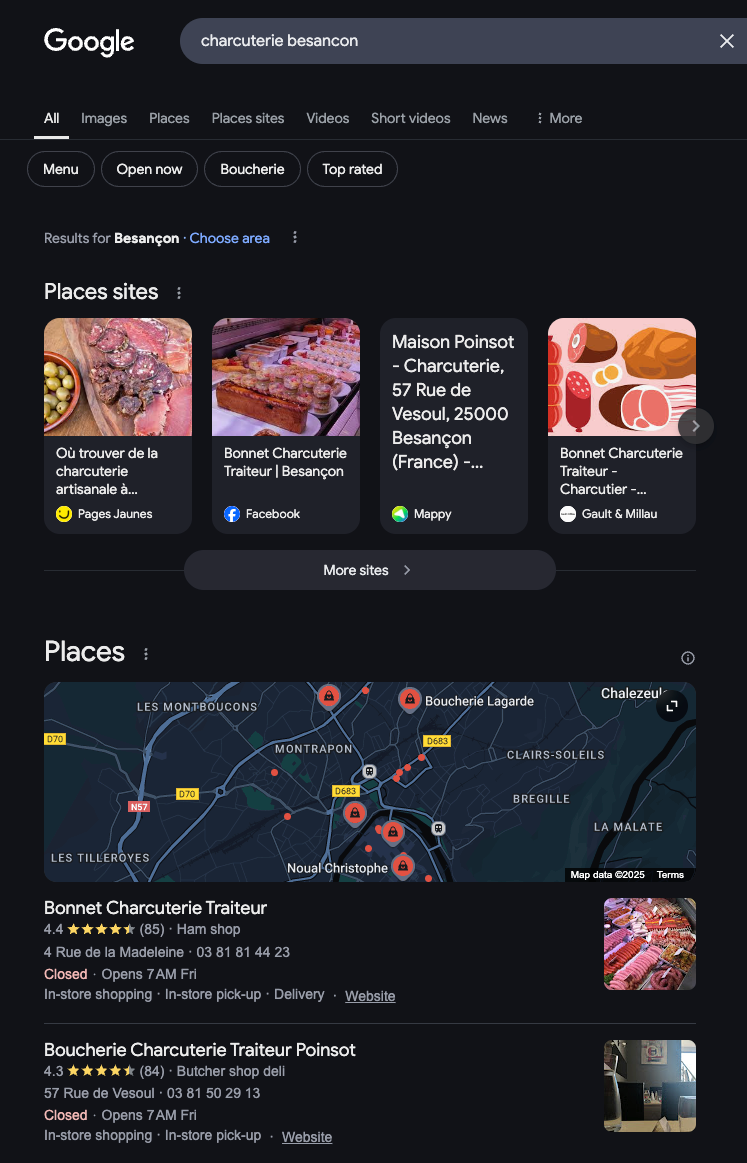Screen dimensions: 747x1163
Task: Open the Bonnet Charcuterie Traiteur listing
Action: click(155, 908)
